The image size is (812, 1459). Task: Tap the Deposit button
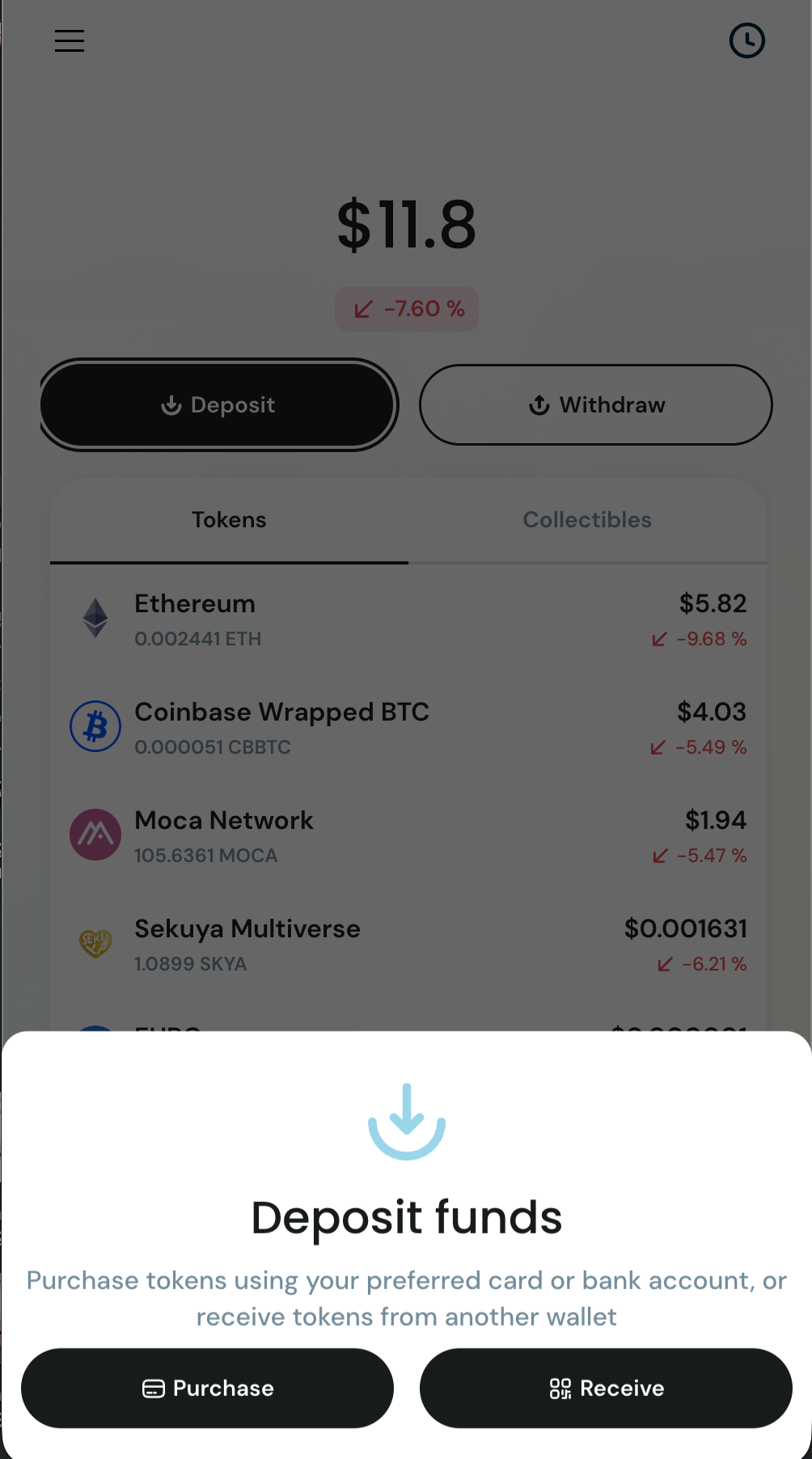point(218,404)
